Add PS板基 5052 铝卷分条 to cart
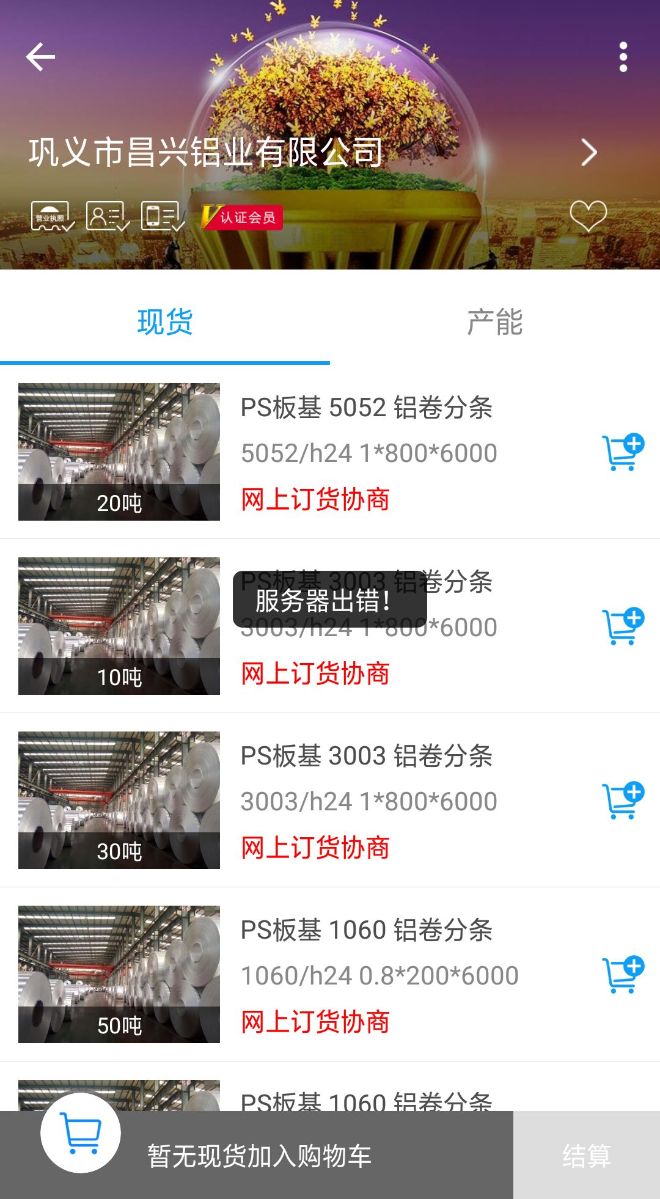 coord(622,452)
